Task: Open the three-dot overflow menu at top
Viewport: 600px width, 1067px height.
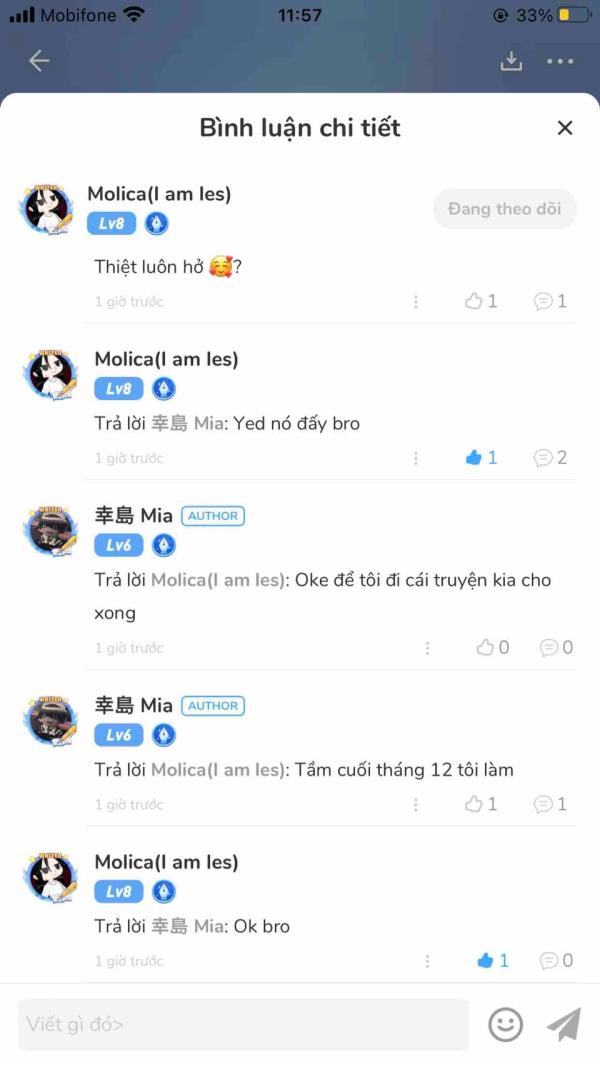Action: pyautogui.click(x=560, y=61)
